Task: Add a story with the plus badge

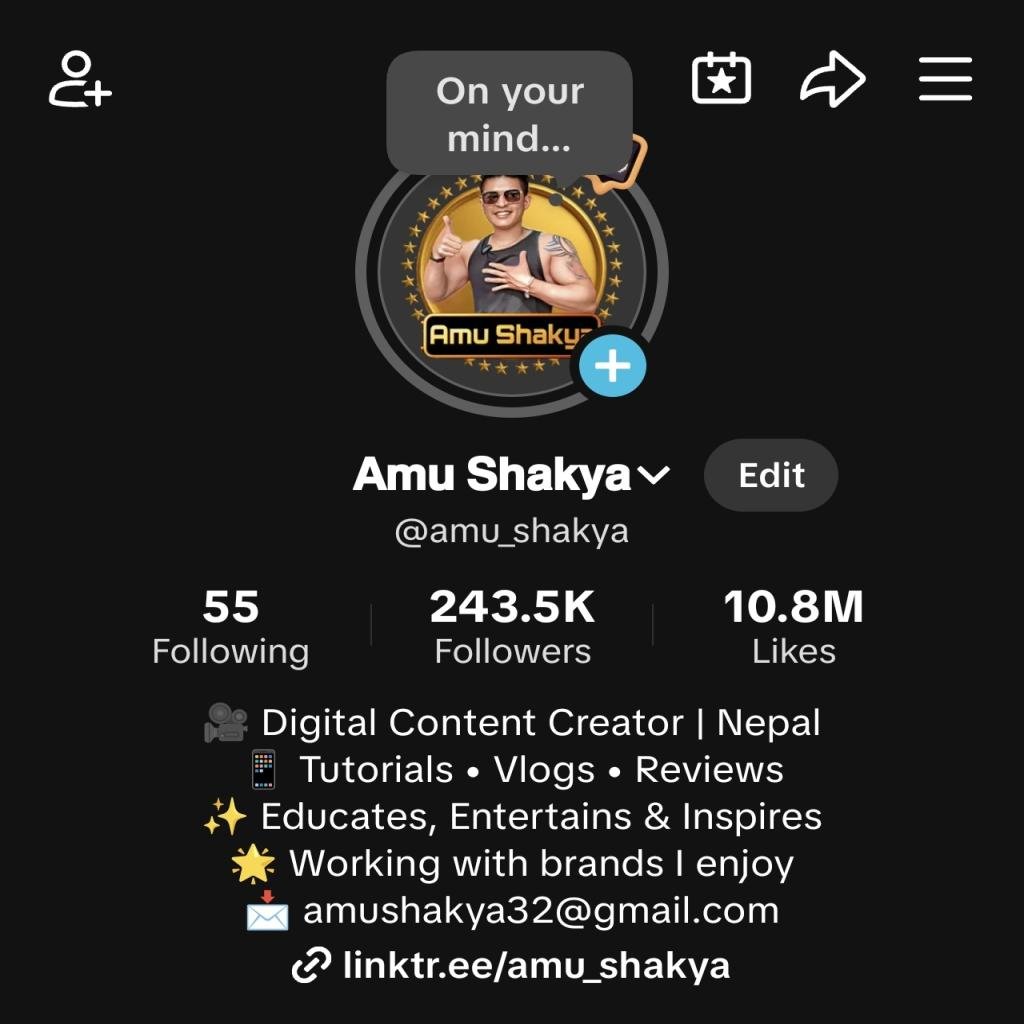Action: [612, 366]
